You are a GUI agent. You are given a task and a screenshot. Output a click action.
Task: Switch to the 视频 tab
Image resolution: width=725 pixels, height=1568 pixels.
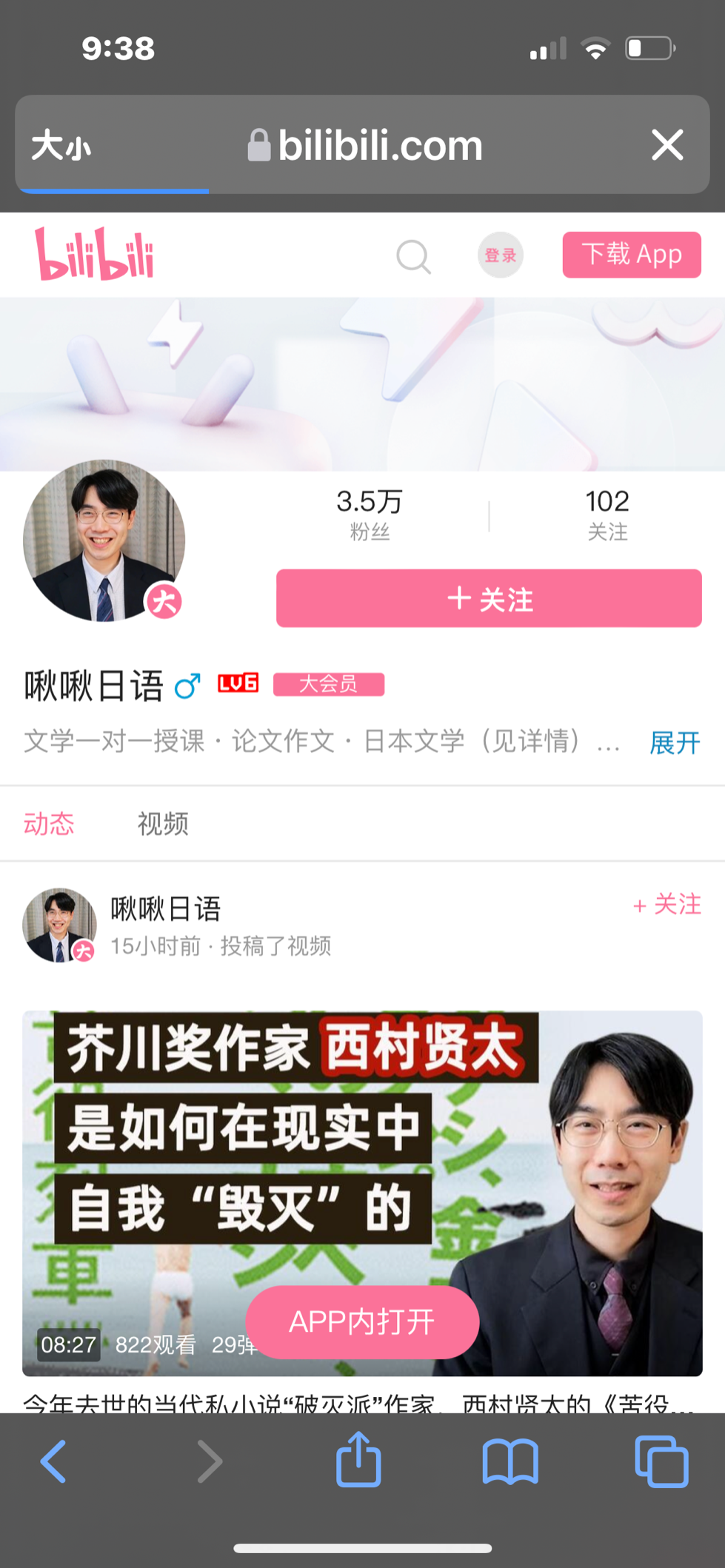tap(163, 823)
